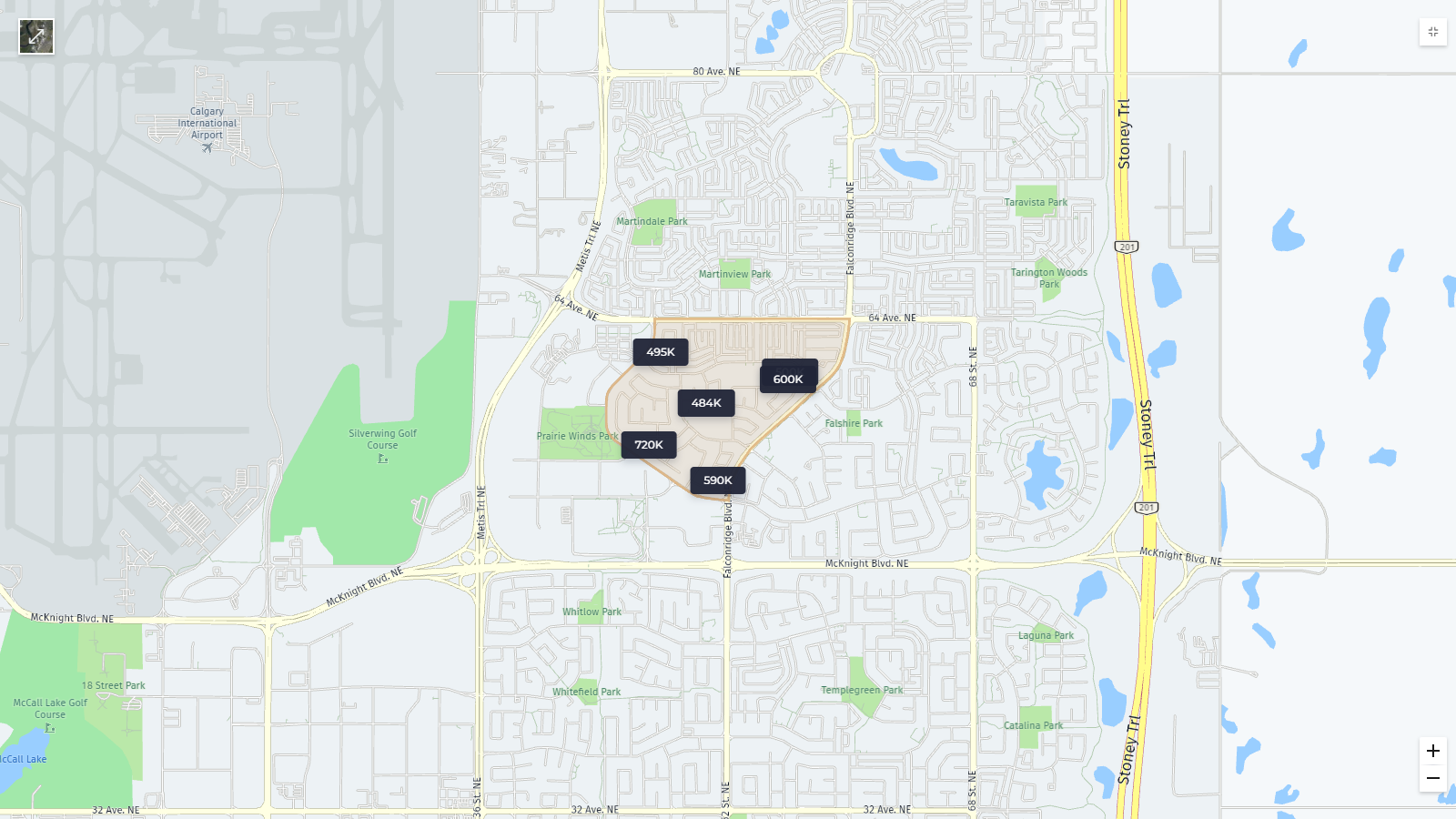Open the 495K listing marker
1456x819 pixels.
[661, 352]
